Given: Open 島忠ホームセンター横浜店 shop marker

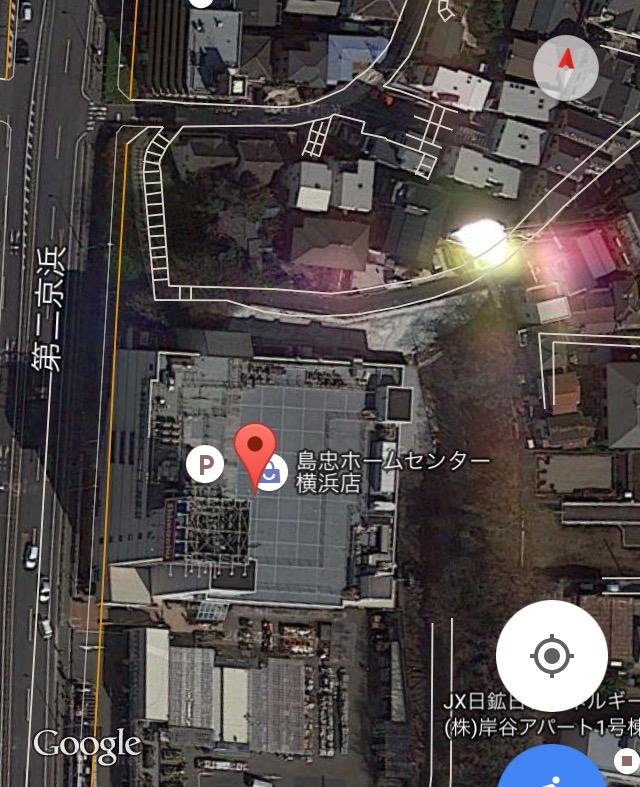Looking at the screenshot, I should tap(272, 471).
